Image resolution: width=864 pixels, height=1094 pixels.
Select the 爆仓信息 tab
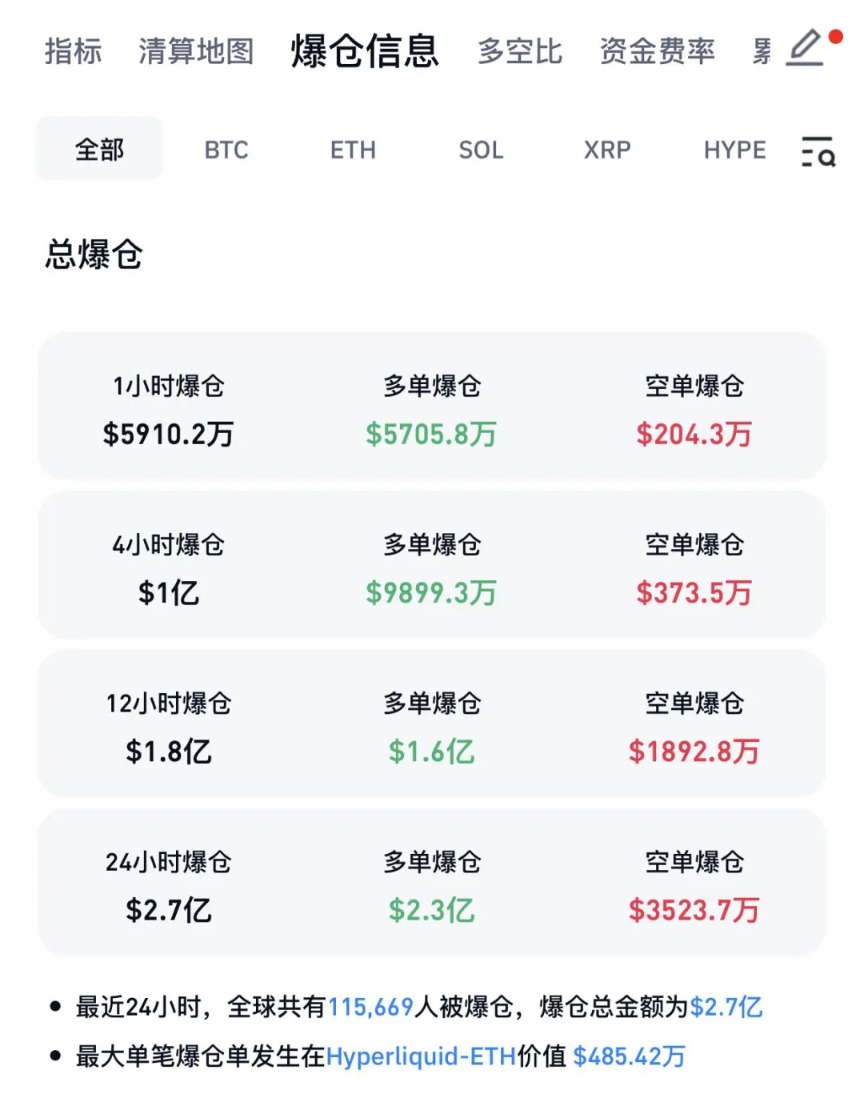[x=364, y=52]
